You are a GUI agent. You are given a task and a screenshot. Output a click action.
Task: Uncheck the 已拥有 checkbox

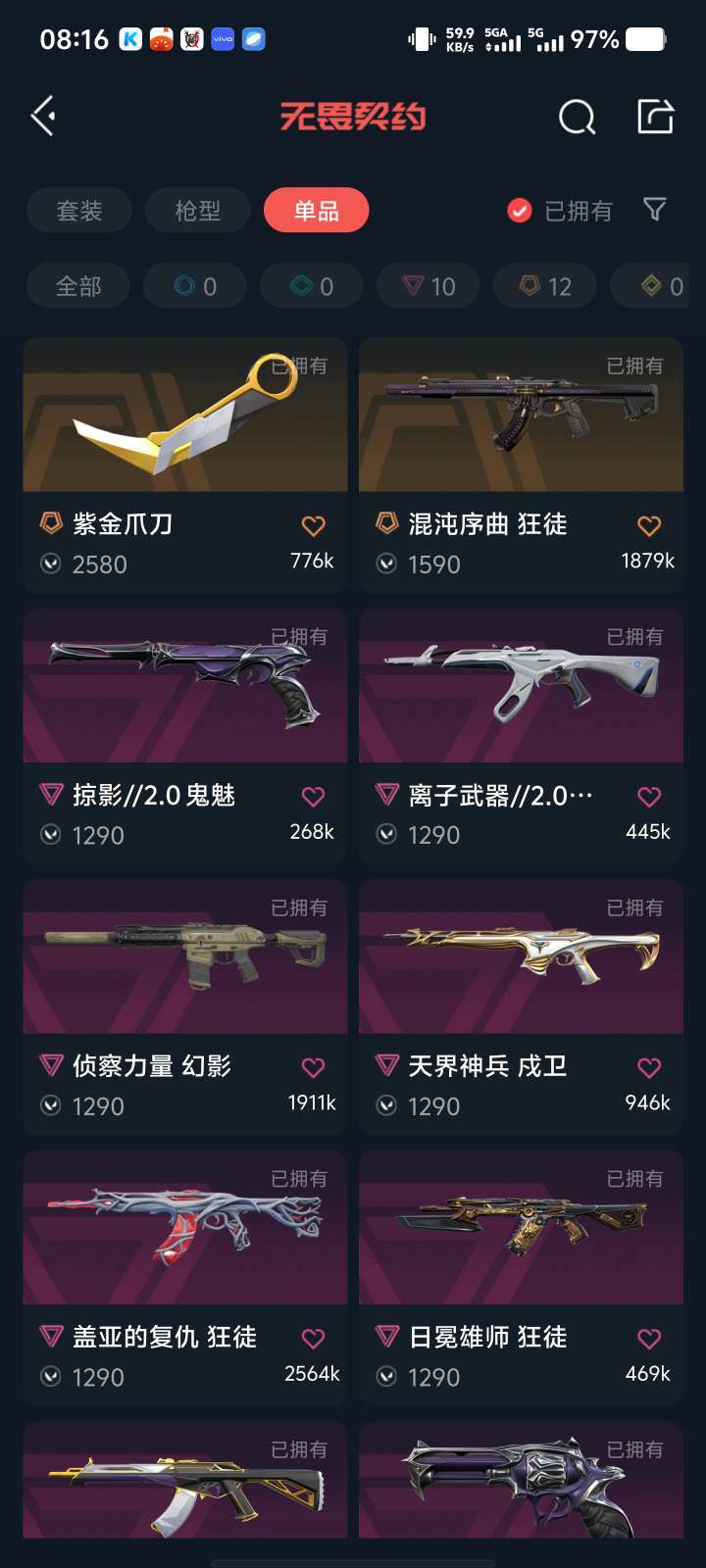[520, 211]
